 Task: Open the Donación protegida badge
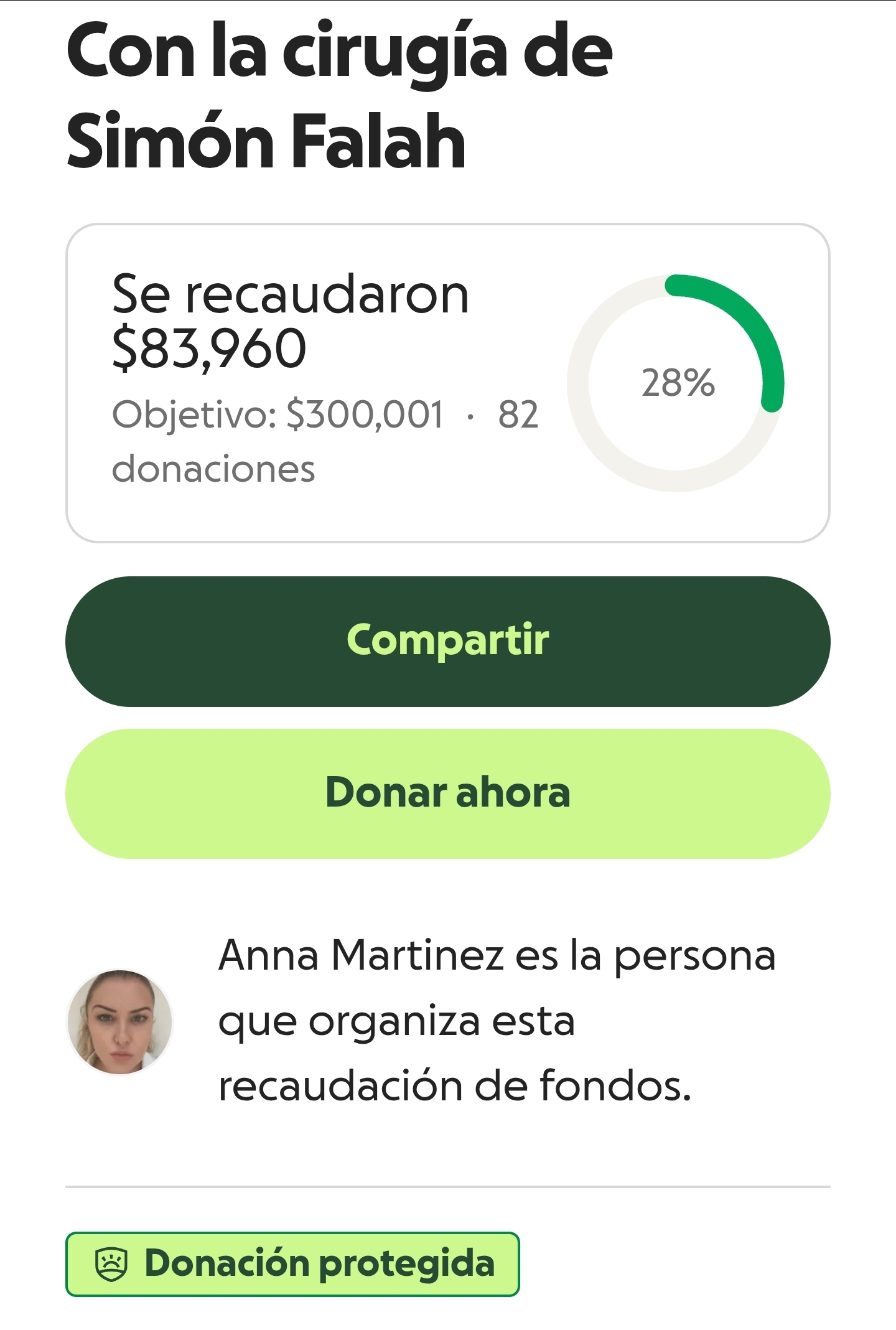coord(292,1264)
